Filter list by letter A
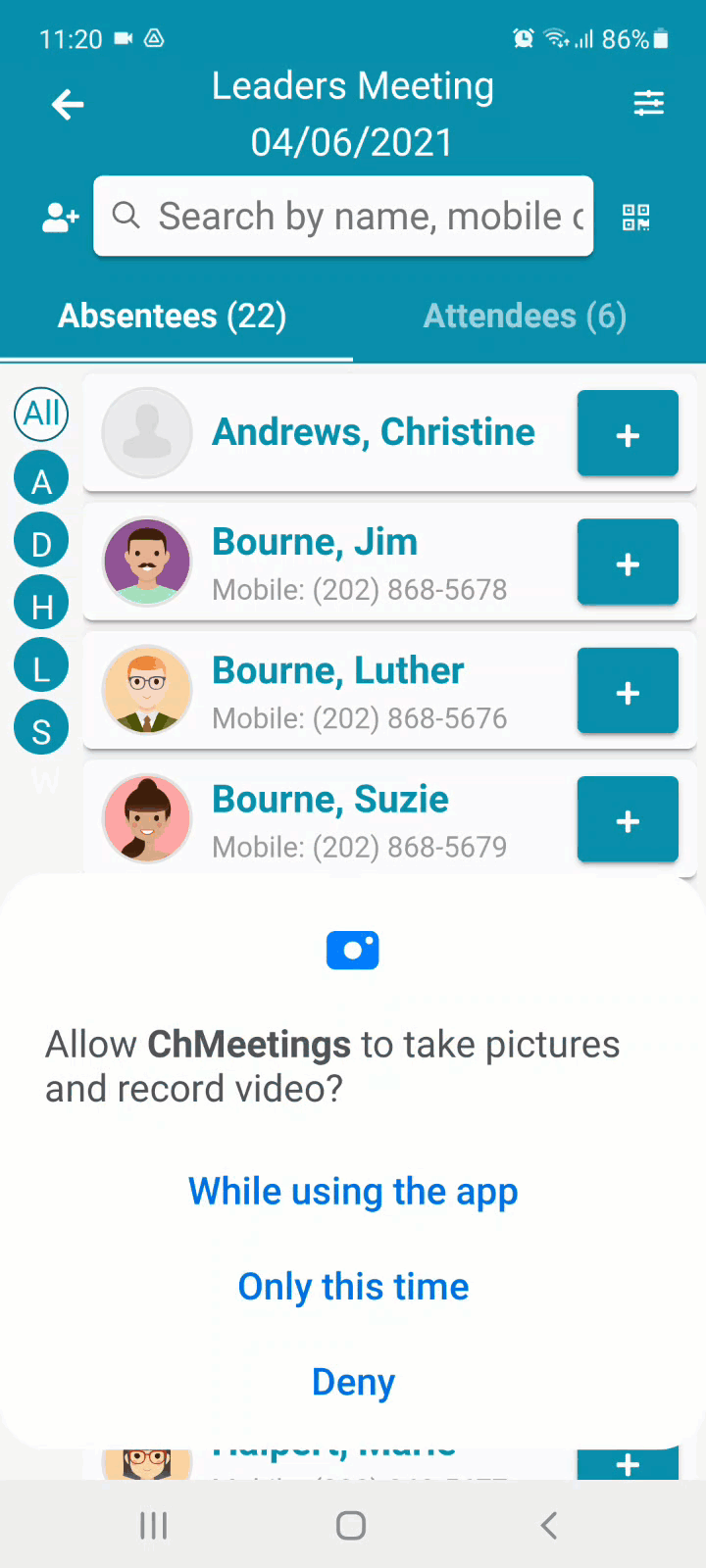This screenshot has width=706, height=1568. 41,480
